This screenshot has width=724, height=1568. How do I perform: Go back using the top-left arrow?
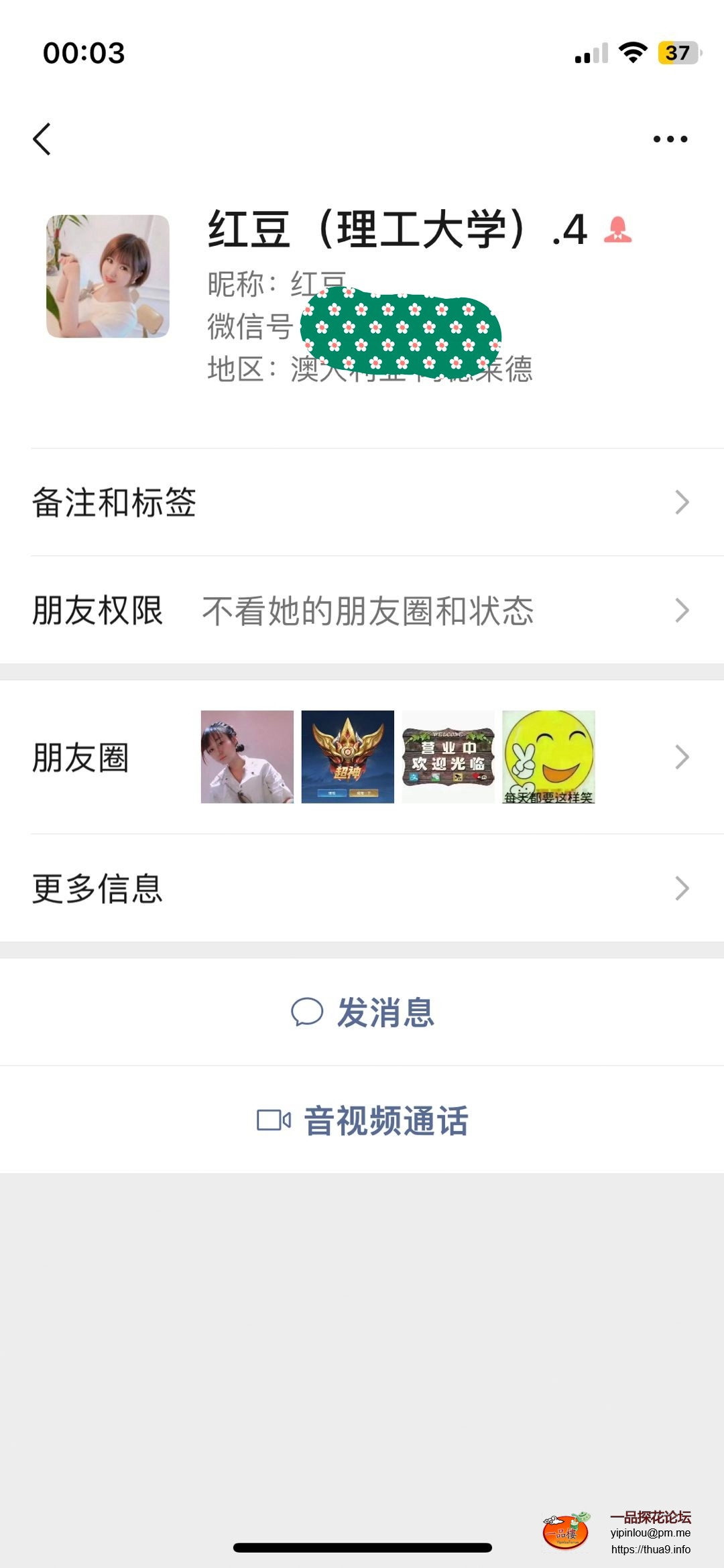(x=42, y=139)
